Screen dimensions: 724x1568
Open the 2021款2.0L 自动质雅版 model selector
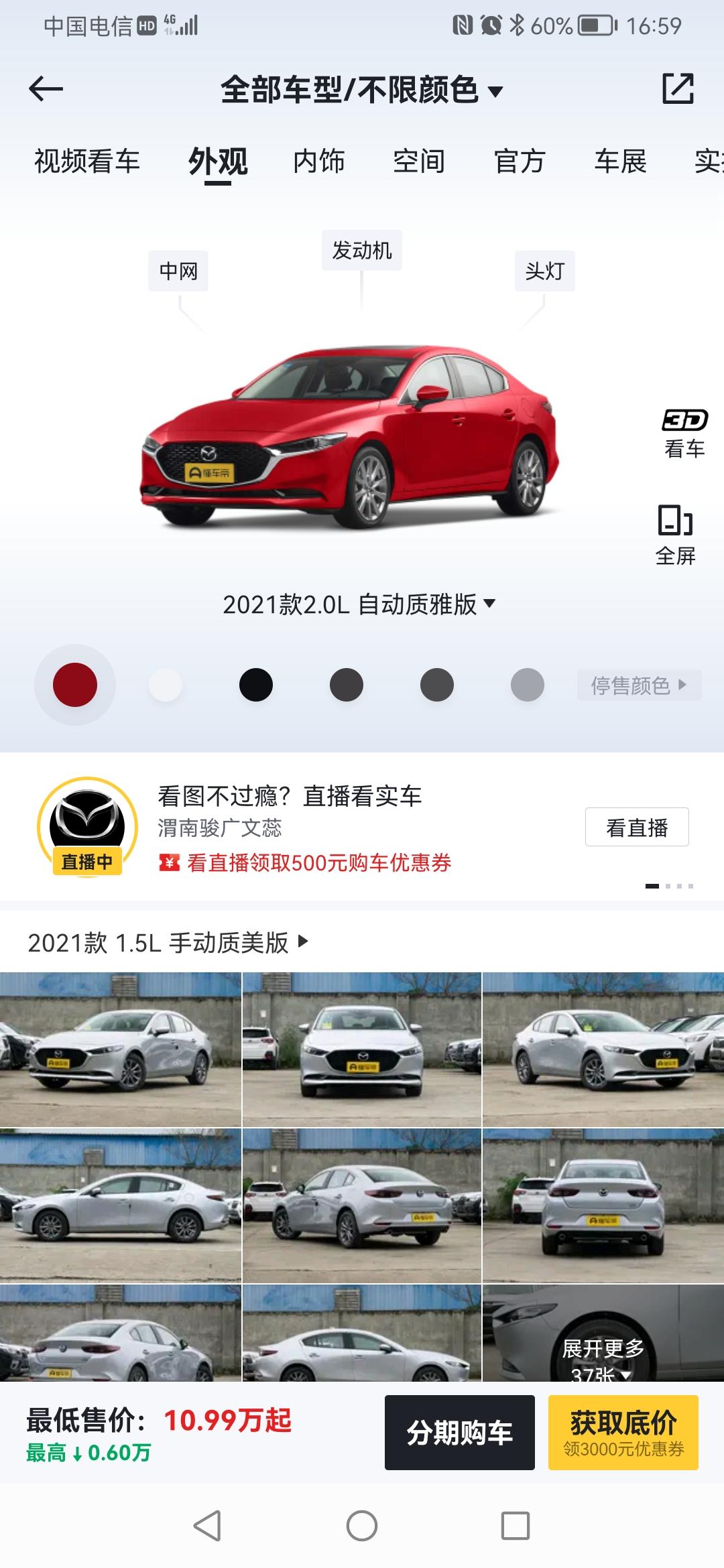(360, 604)
